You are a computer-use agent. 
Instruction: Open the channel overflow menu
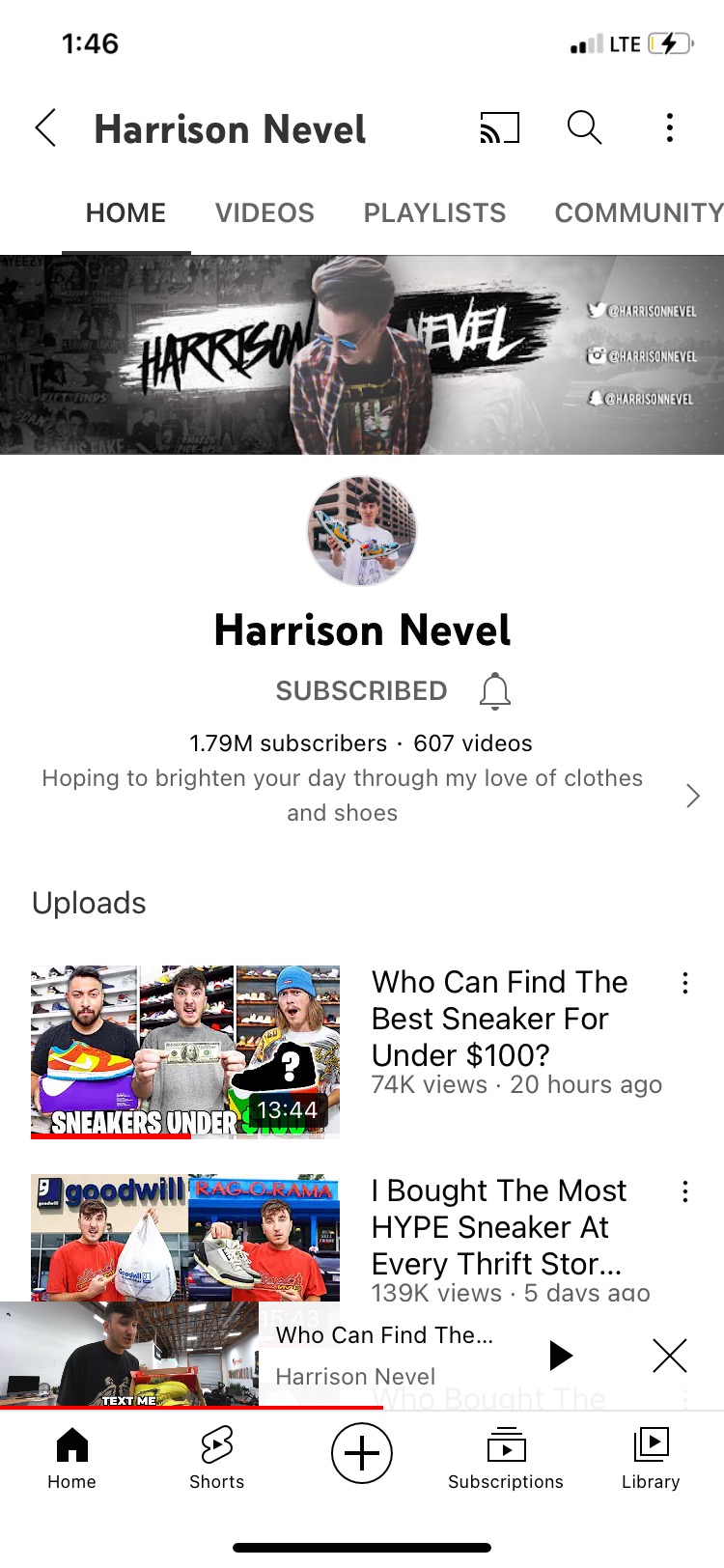tap(669, 127)
